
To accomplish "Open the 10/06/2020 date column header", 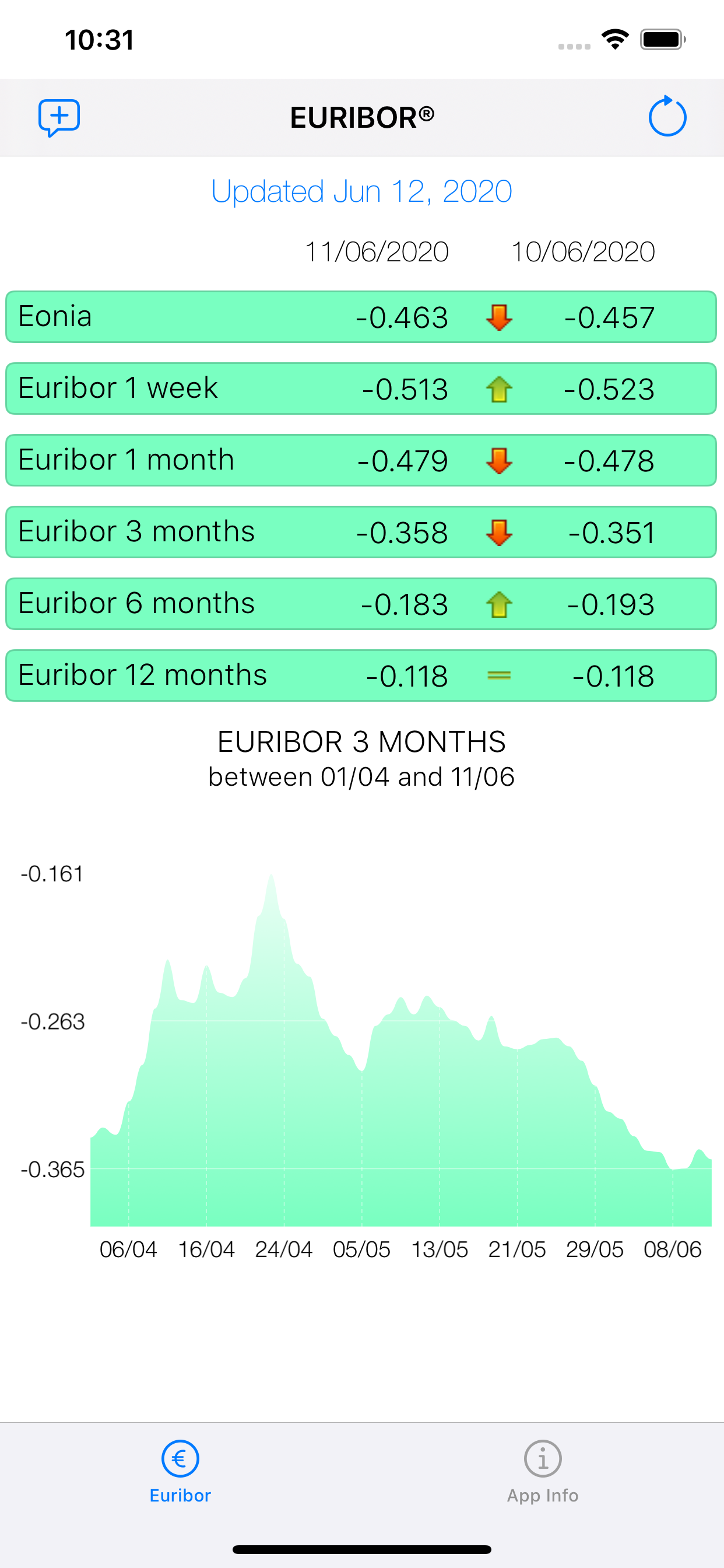I will tap(582, 250).
